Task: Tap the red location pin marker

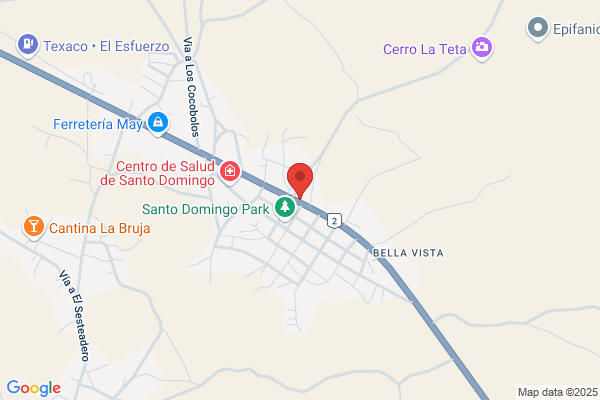Action: [x=300, y=180]
